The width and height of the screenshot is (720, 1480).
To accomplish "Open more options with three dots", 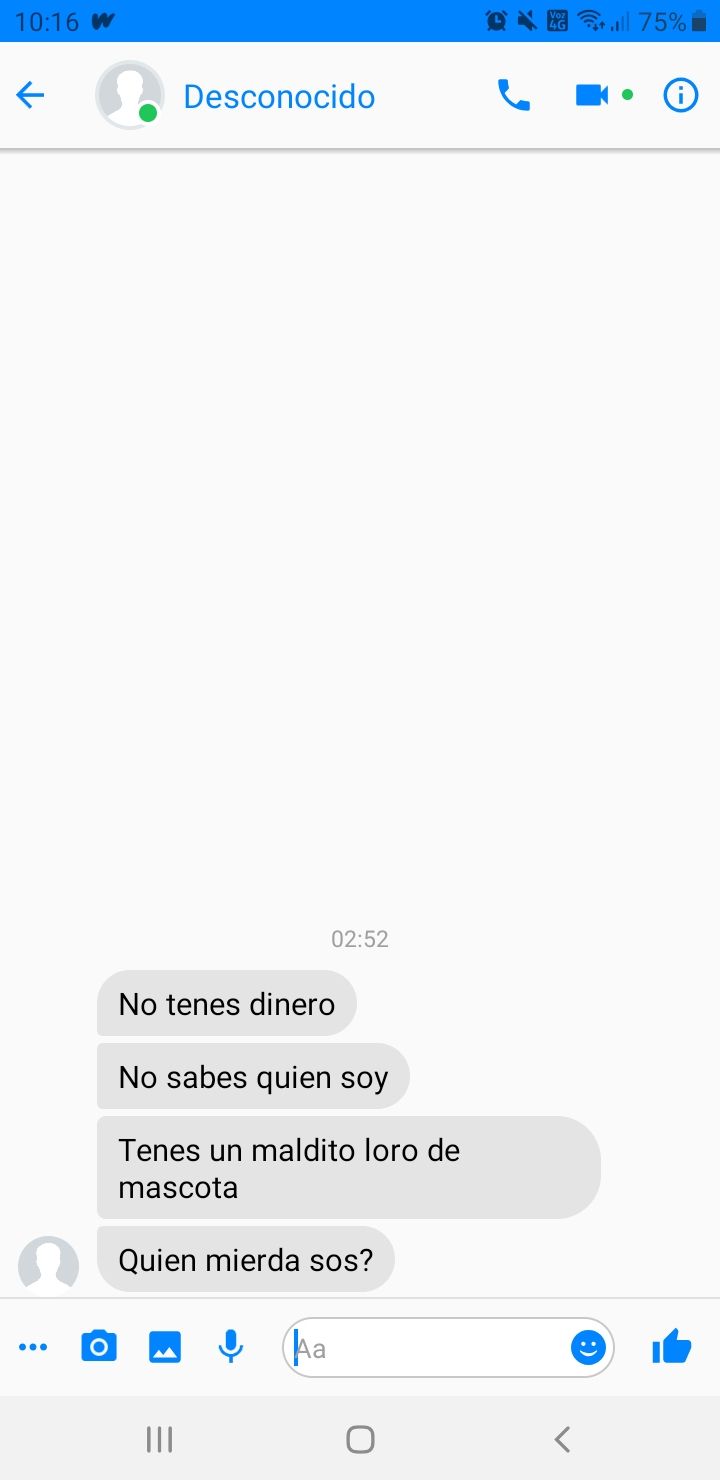I will click(33, 1348).
